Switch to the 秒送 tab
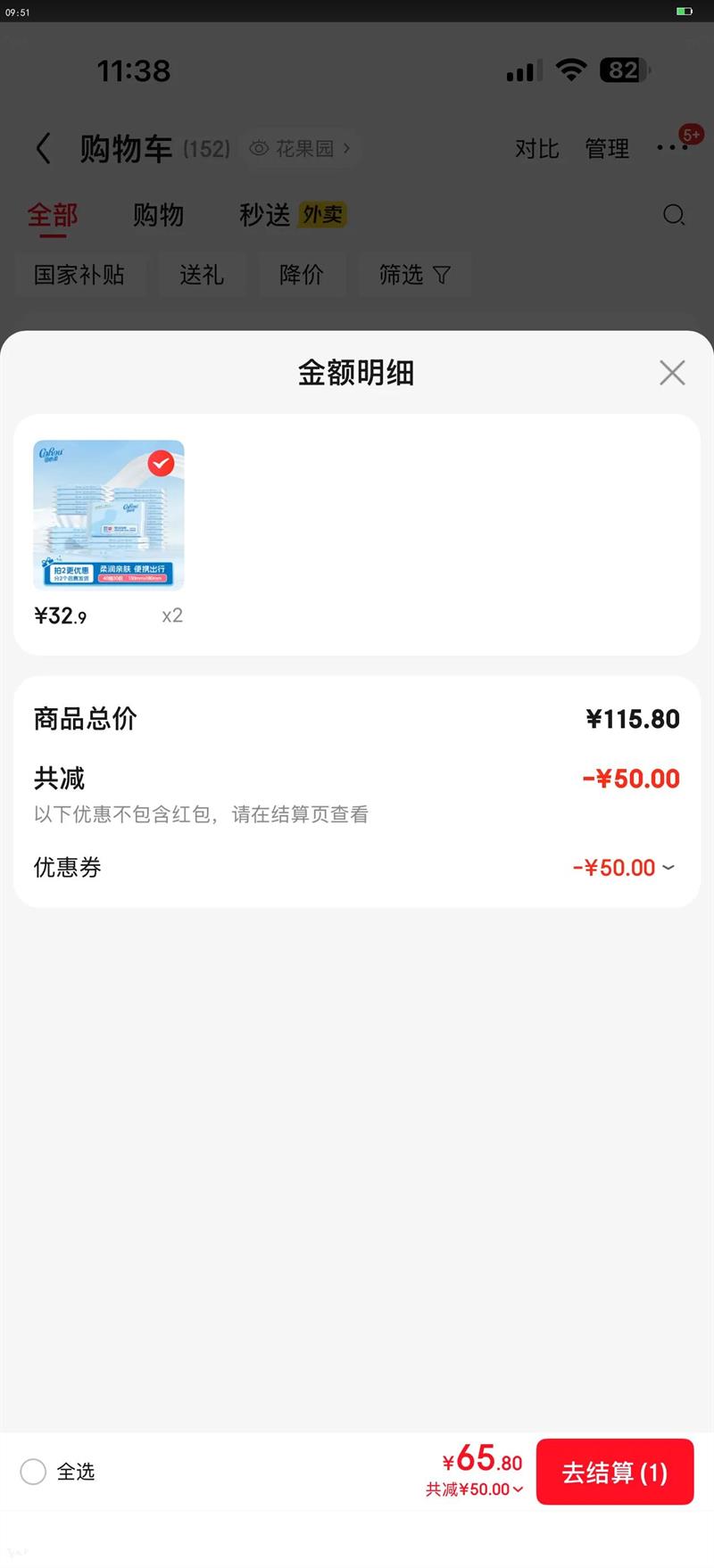714x1568 pixels. 262,214
